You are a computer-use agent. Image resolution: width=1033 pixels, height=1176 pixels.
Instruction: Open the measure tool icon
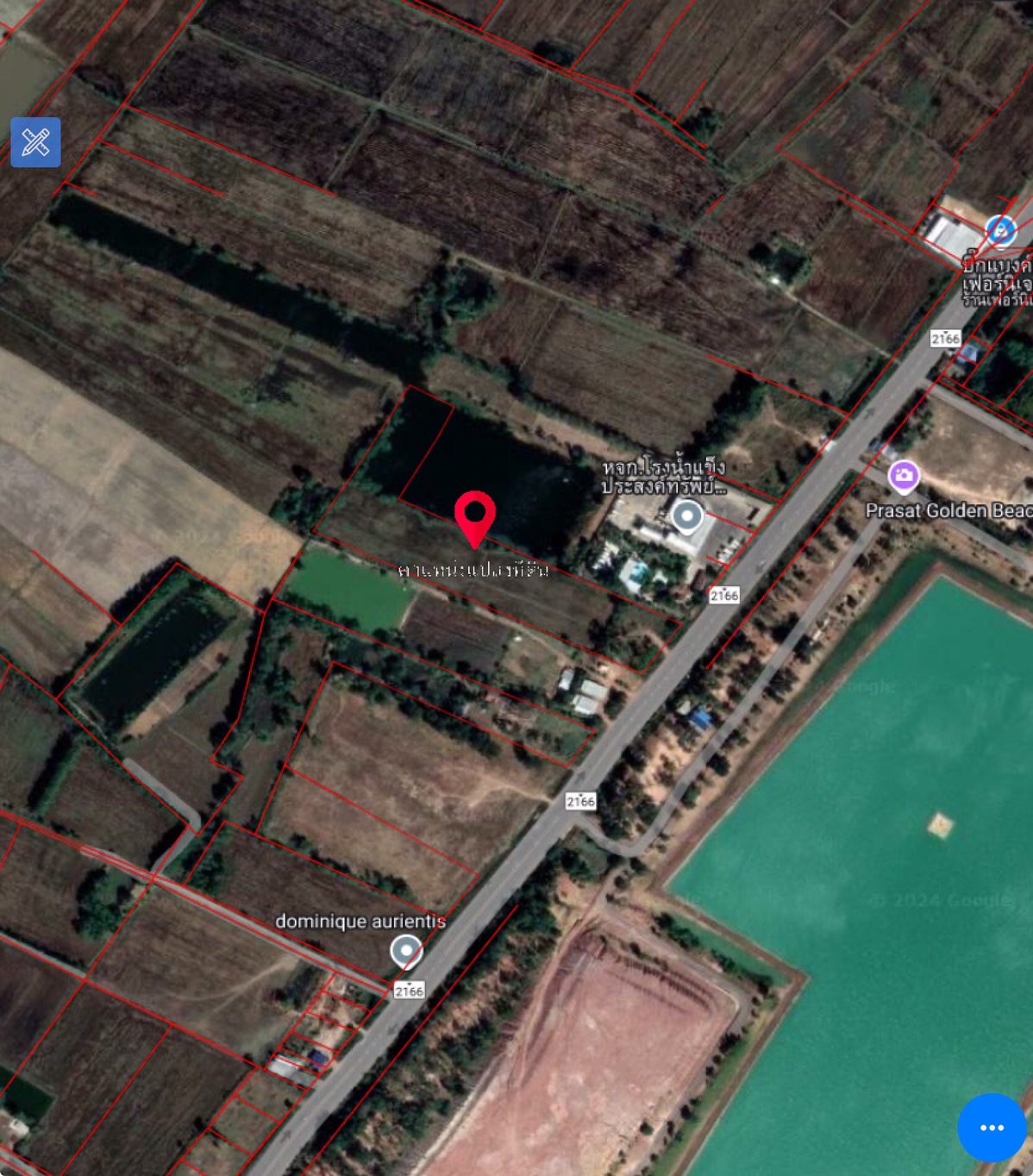[35, 142]
